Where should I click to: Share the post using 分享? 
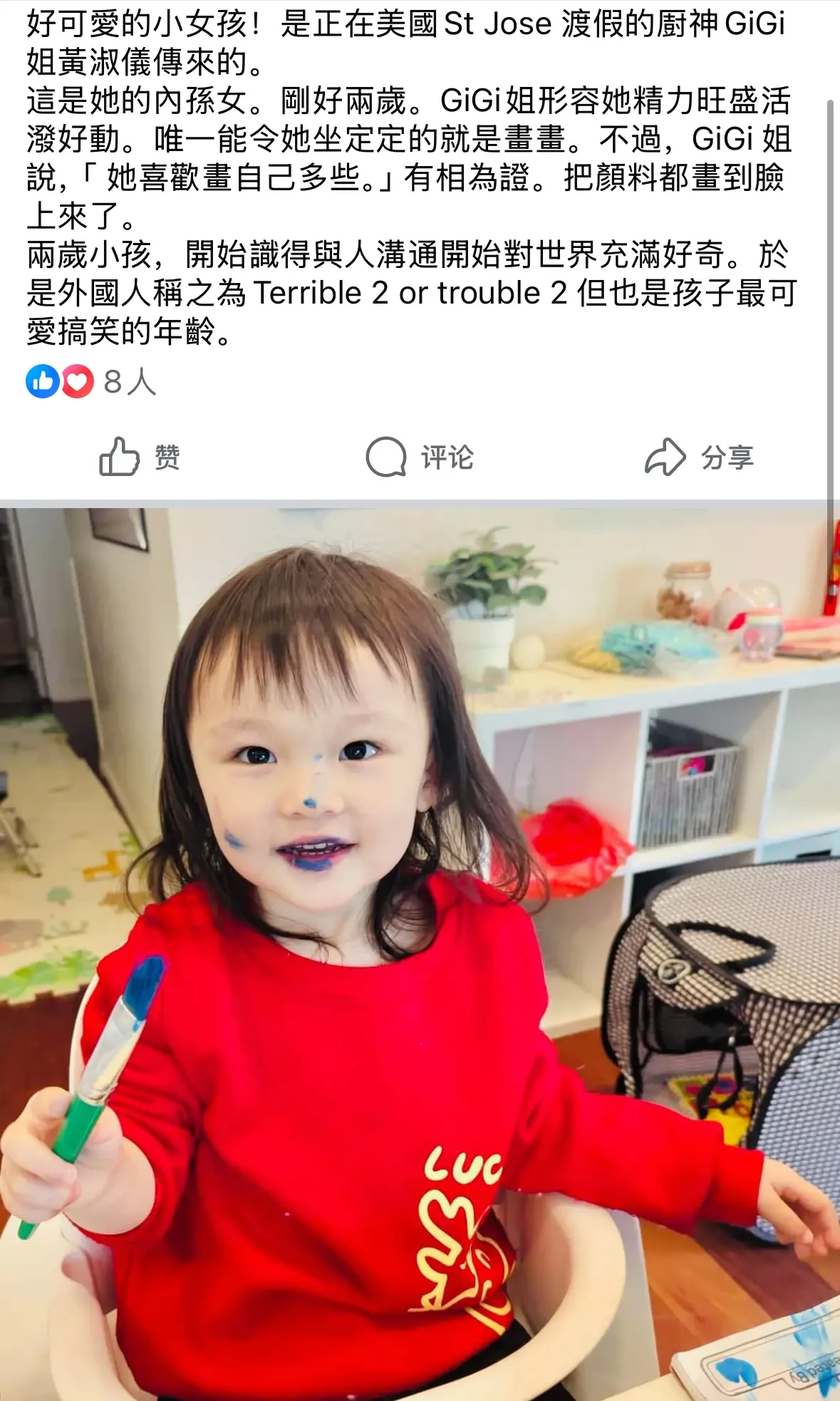(x=699, y=457)
